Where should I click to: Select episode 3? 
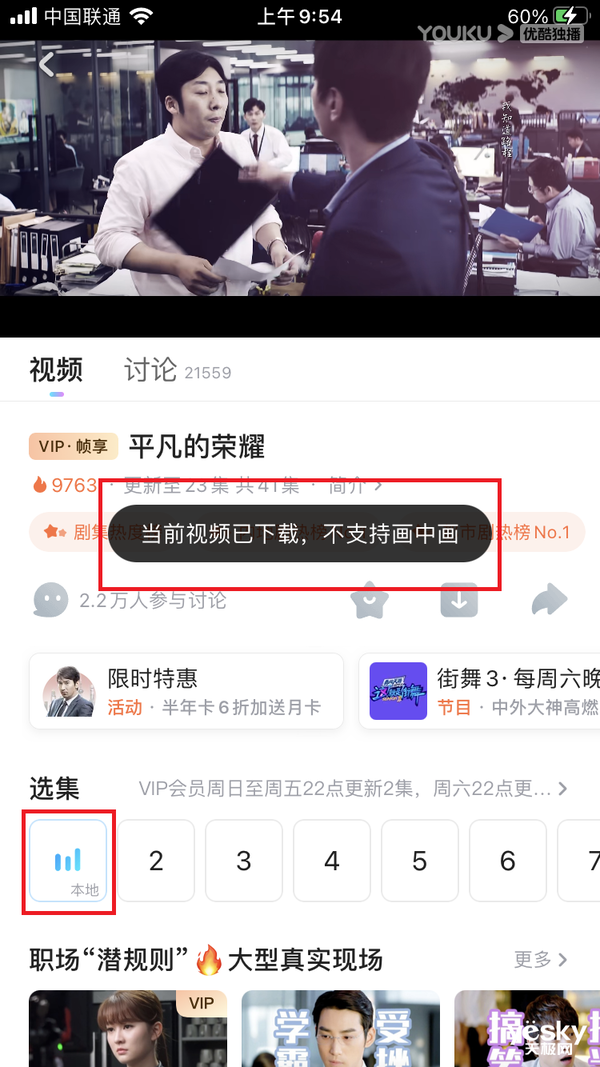point(244,860)
